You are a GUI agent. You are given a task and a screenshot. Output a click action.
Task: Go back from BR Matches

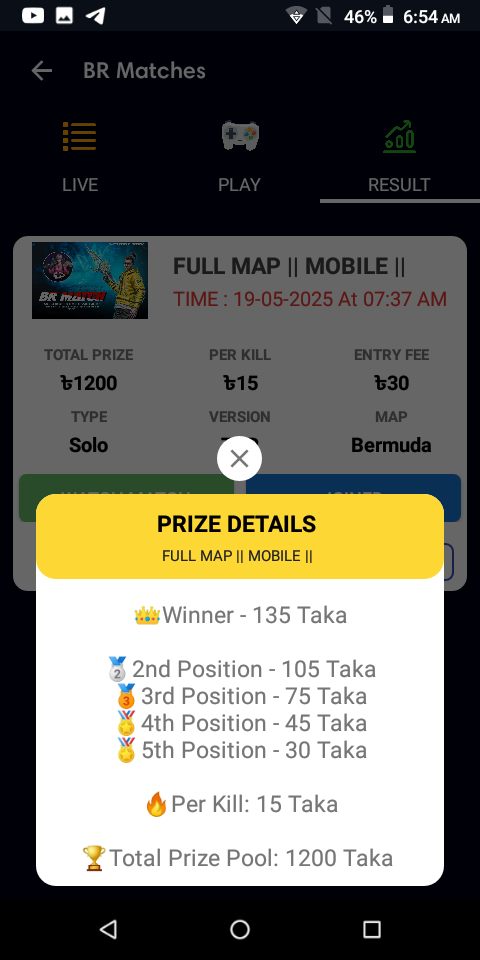point(42,71)
